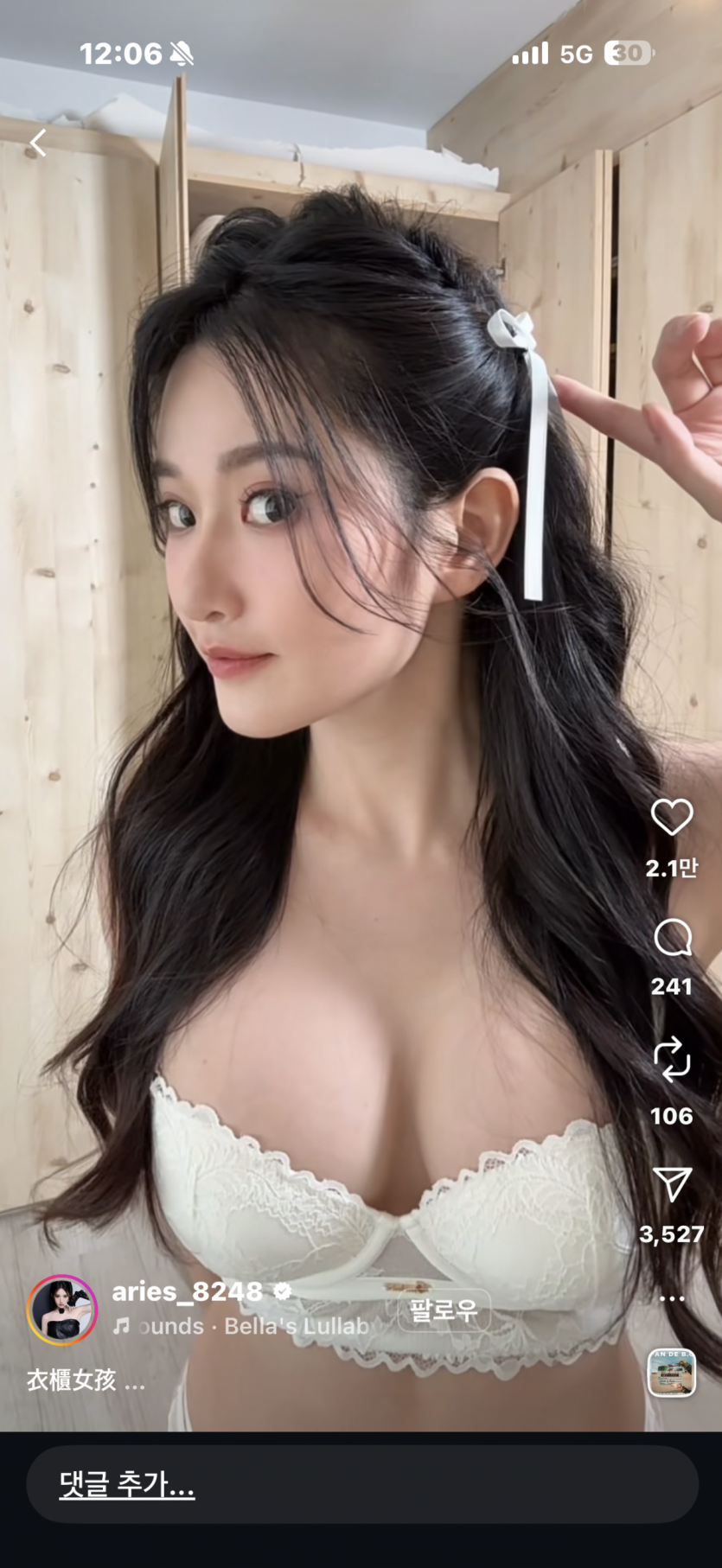Image resolution: width=722 pixels, height=1568 pixels.
Task: Share the reel via the paper plane
Action: (x=672, y=1184)
